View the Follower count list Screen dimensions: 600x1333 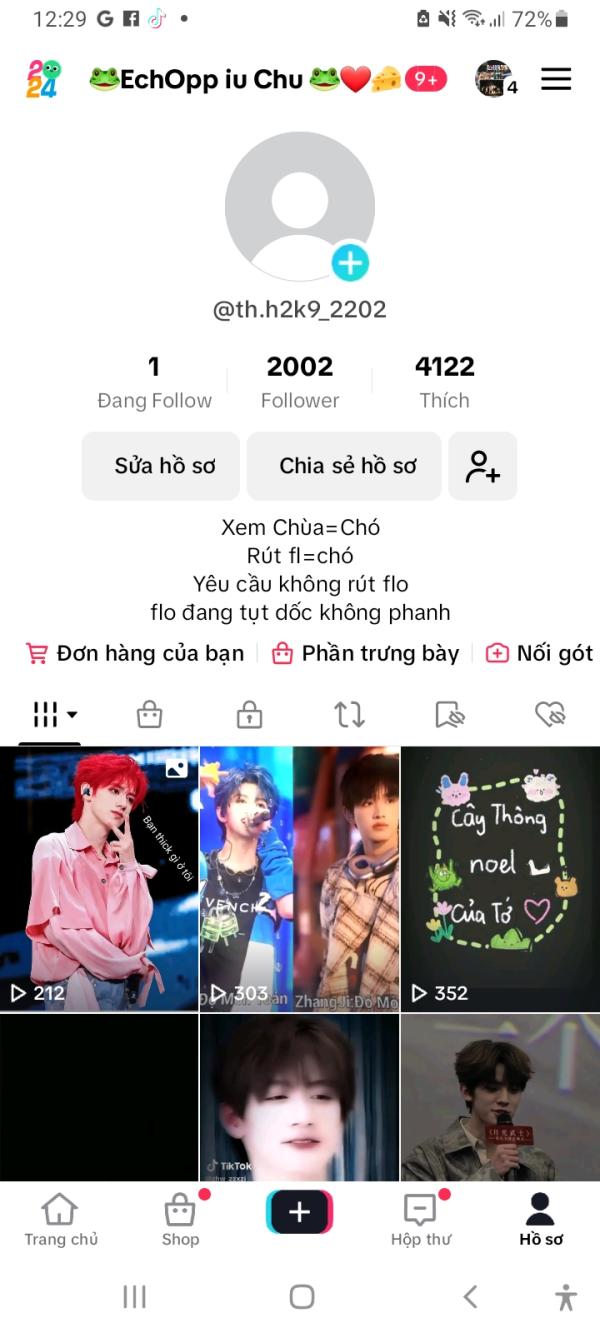pos(300,382)
